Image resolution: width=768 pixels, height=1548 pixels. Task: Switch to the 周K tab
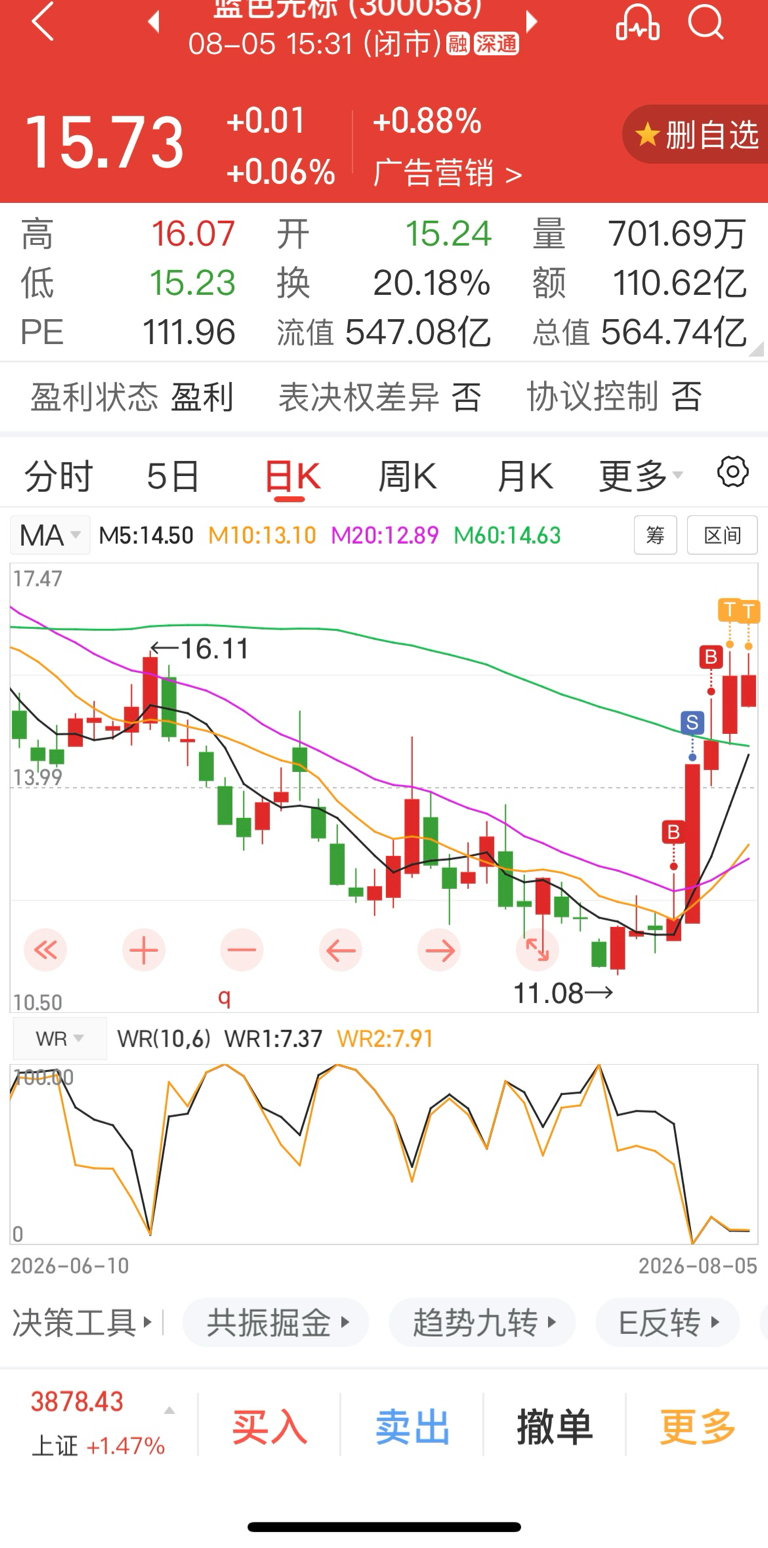[406, 476]
